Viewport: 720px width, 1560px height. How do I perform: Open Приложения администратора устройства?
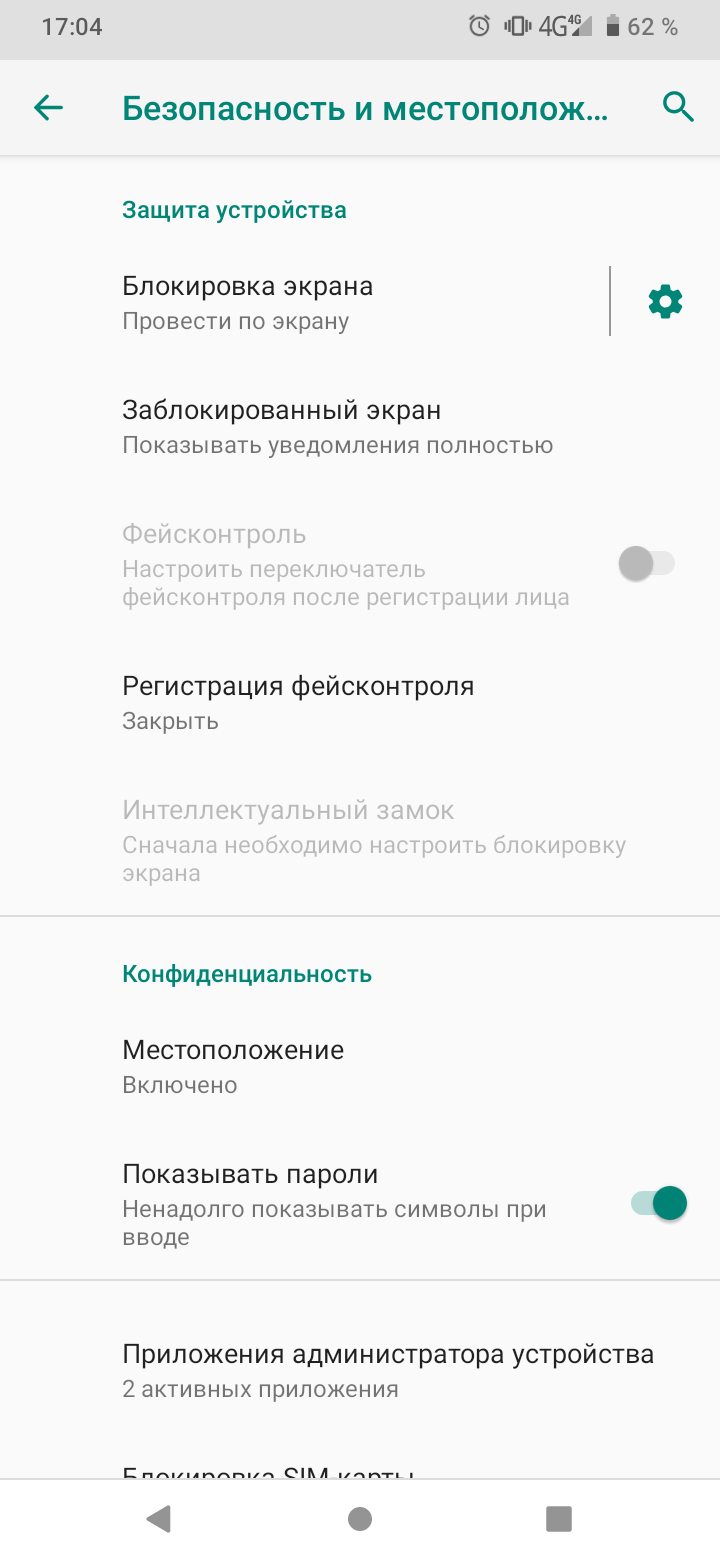tap(360, 1370)
